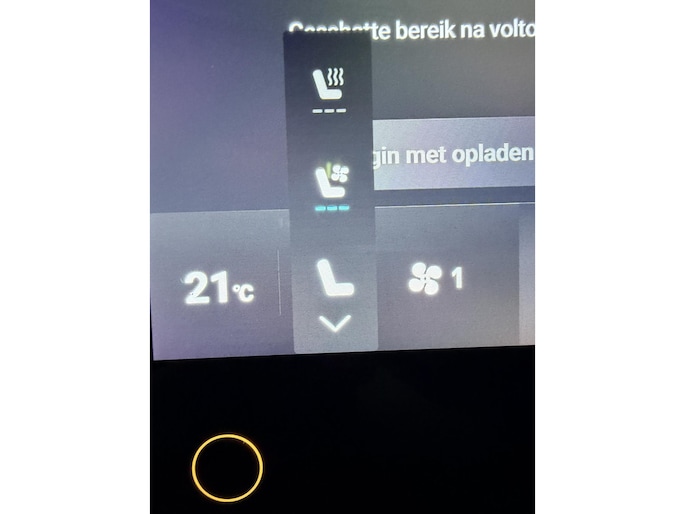Tap the Begin met opladen button

[453, 157]
